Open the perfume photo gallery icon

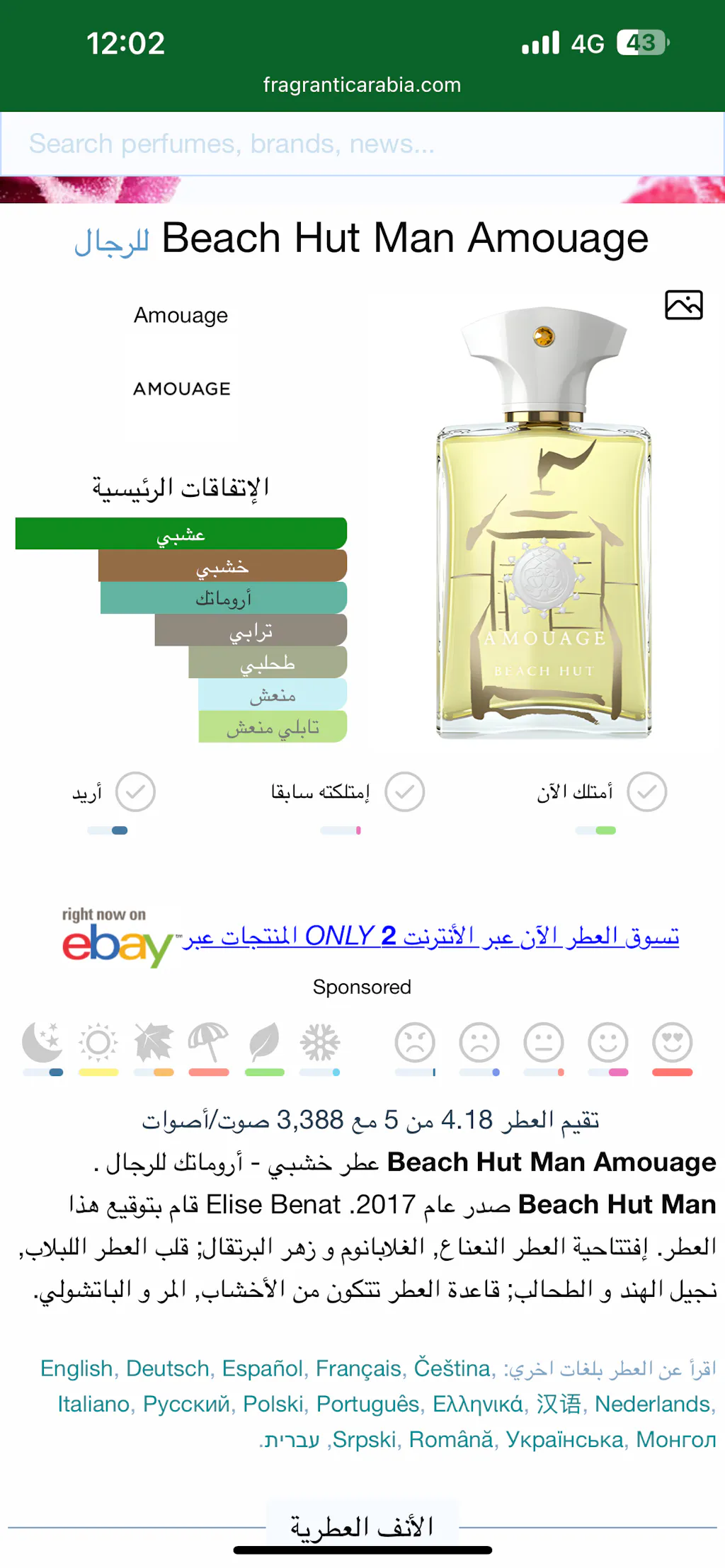[x=683, y=305]
